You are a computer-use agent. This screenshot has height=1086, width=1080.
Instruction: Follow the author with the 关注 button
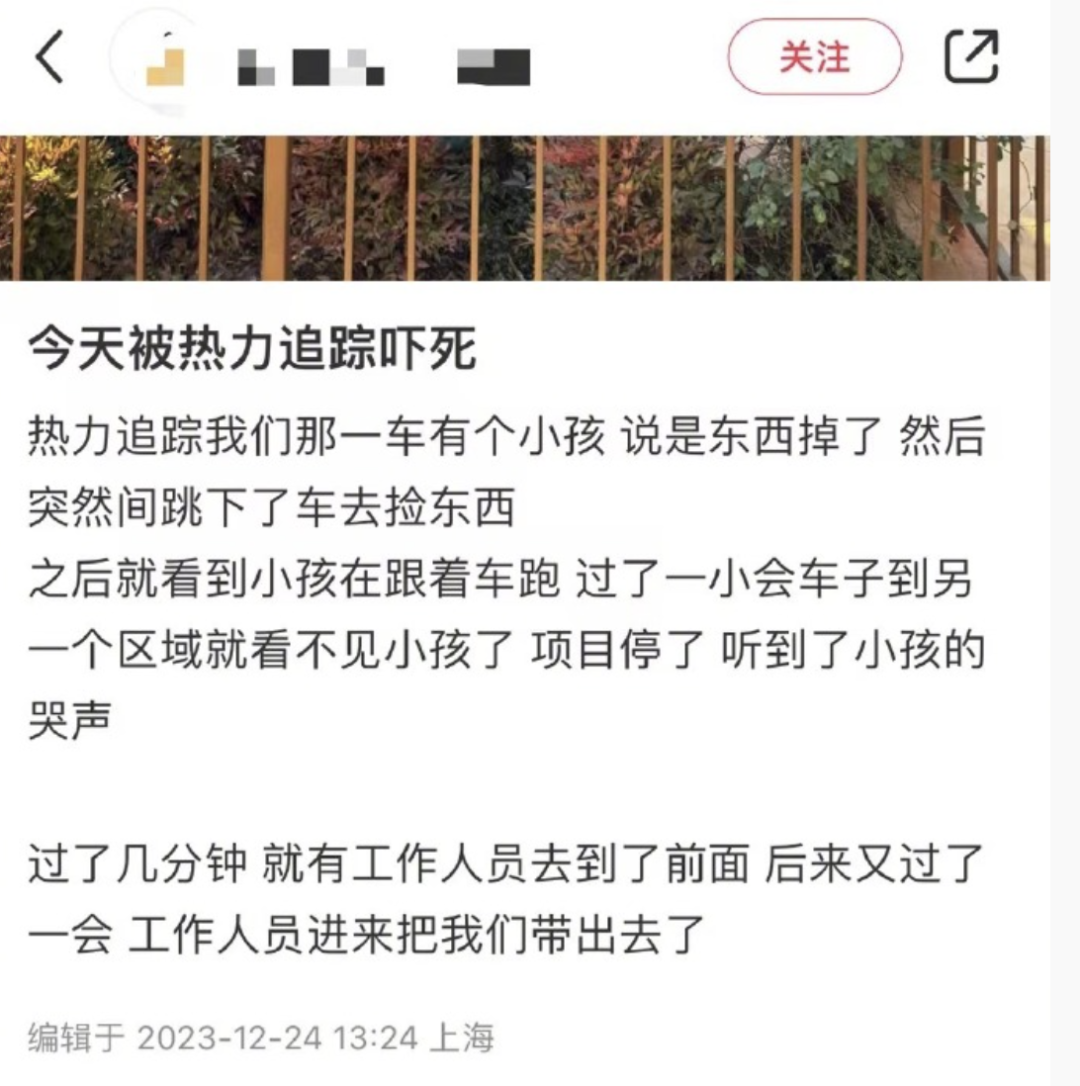[x=814, y=57]
